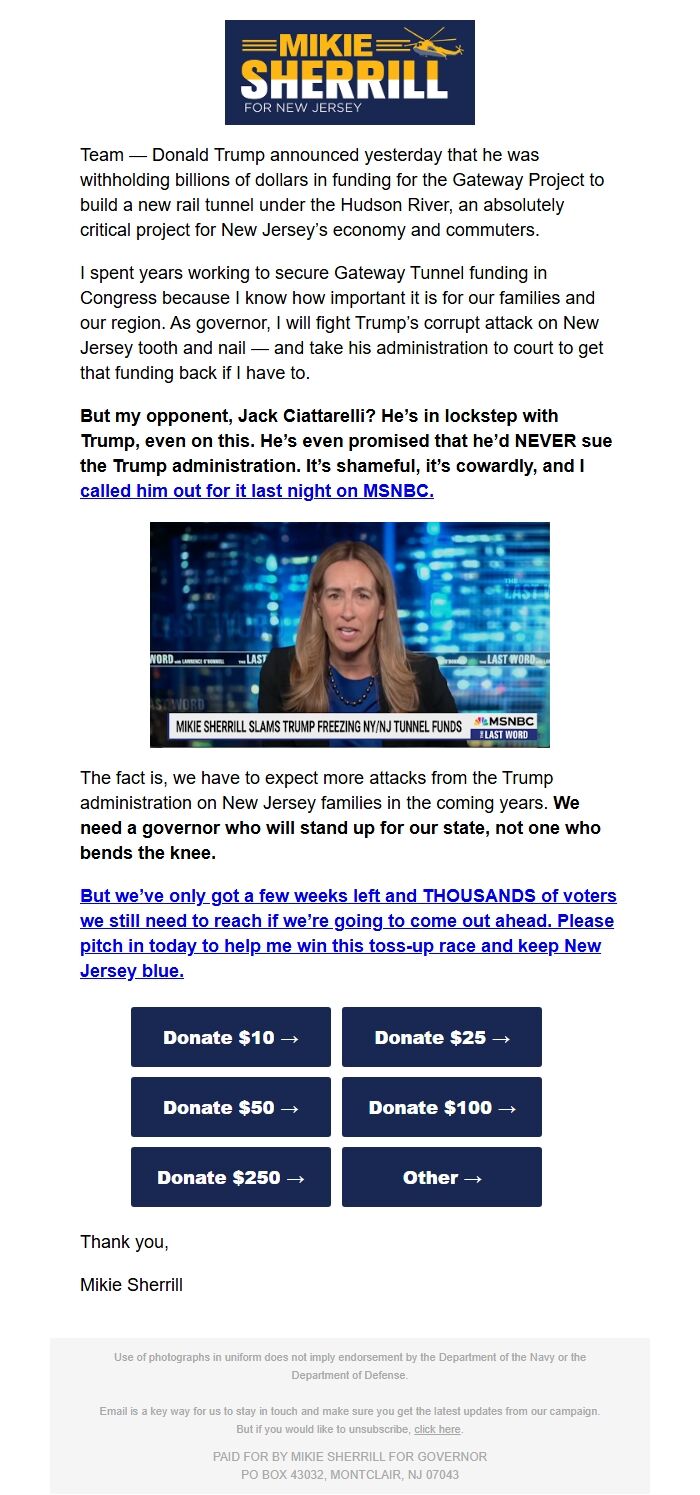This screenshot has height=1495, width=700.
Task: Open the MSNBC video thumbnail
Action: (350, 634)
